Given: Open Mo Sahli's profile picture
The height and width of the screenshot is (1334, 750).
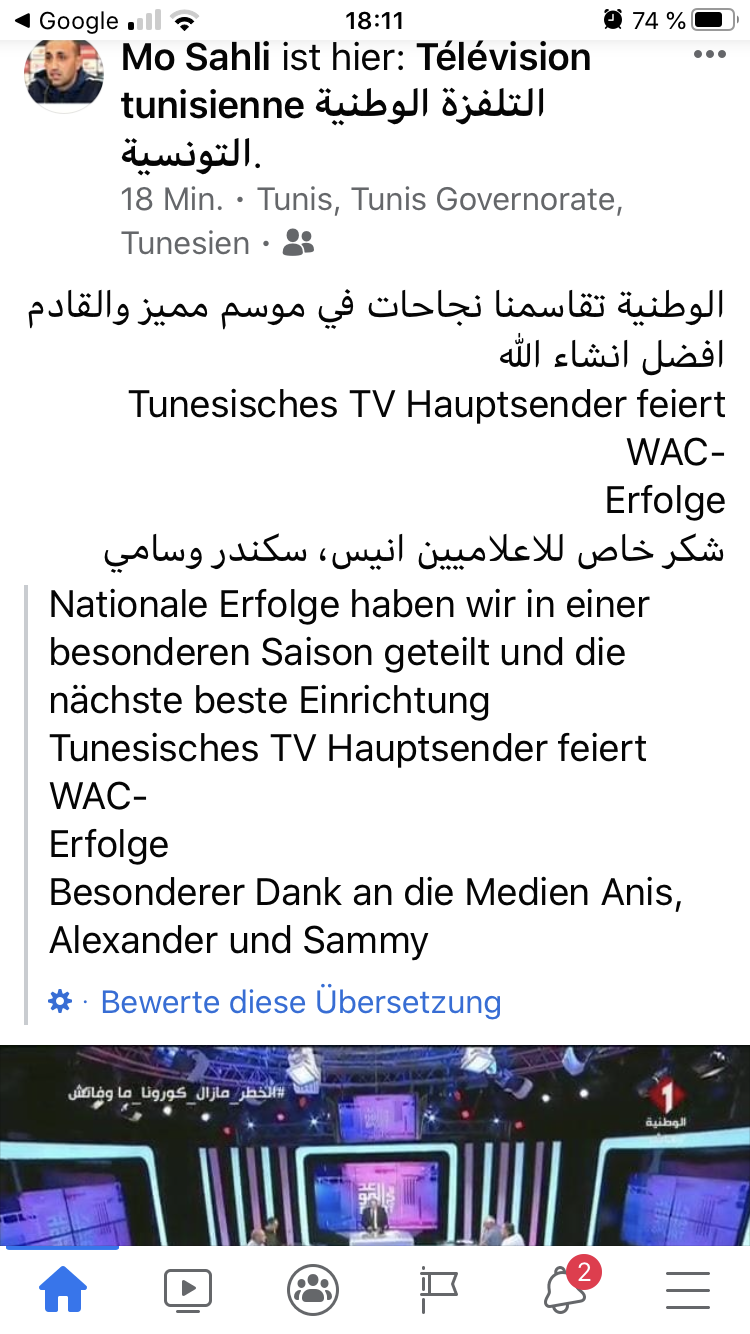Looking at the screenshot, I should click(x=64, y=74).
